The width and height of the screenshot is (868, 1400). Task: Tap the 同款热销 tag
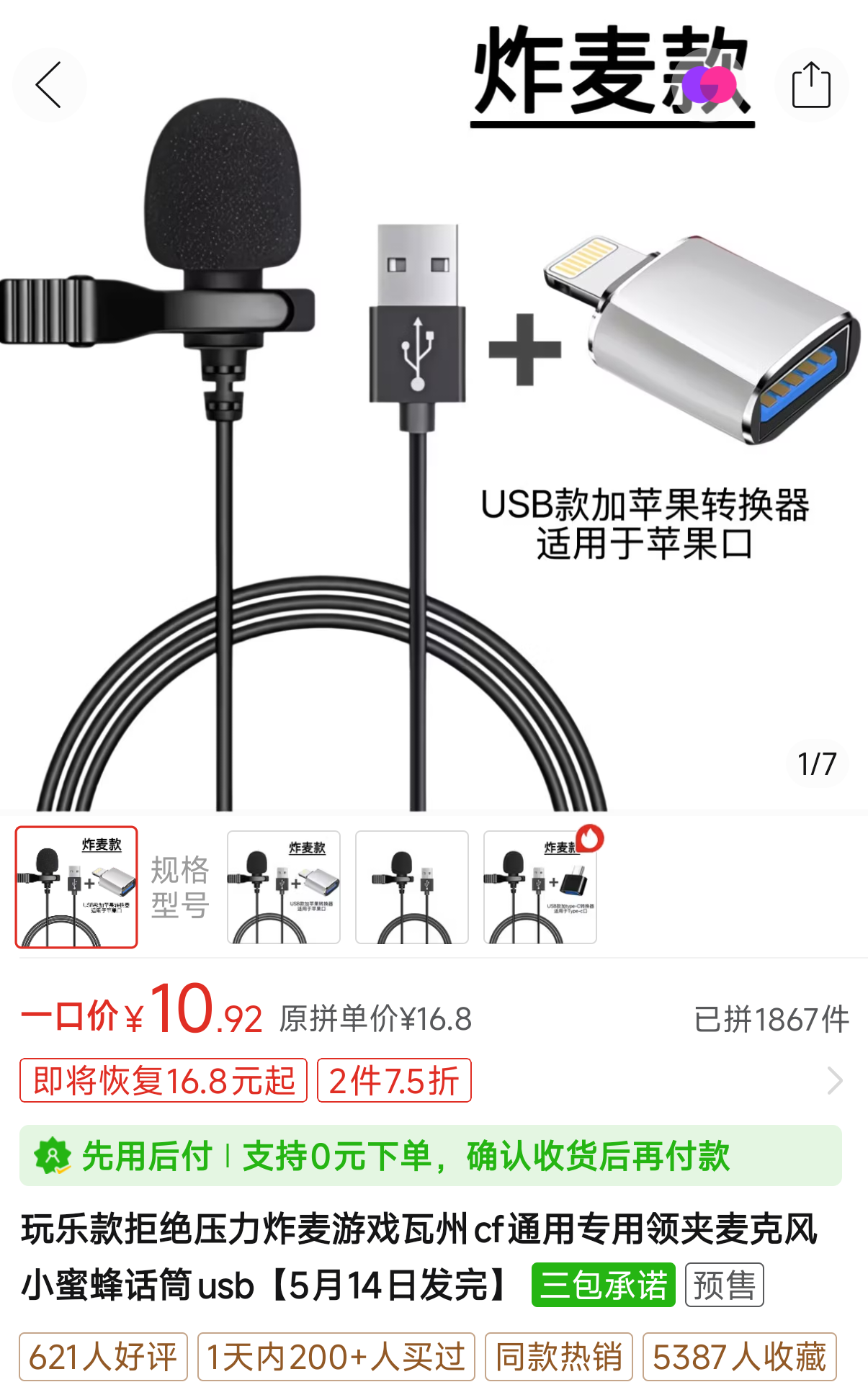(559, 1357)
